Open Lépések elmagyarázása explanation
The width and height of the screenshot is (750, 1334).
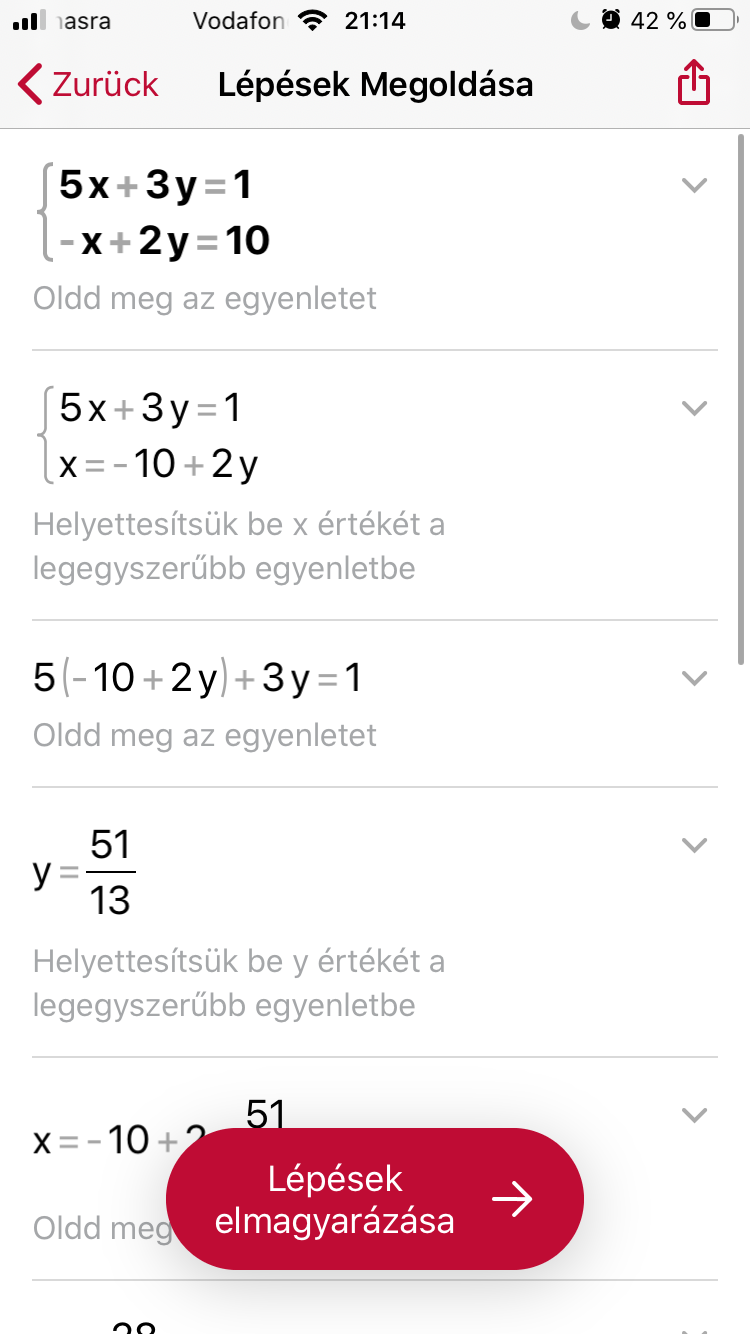[x=374, y=1199]
